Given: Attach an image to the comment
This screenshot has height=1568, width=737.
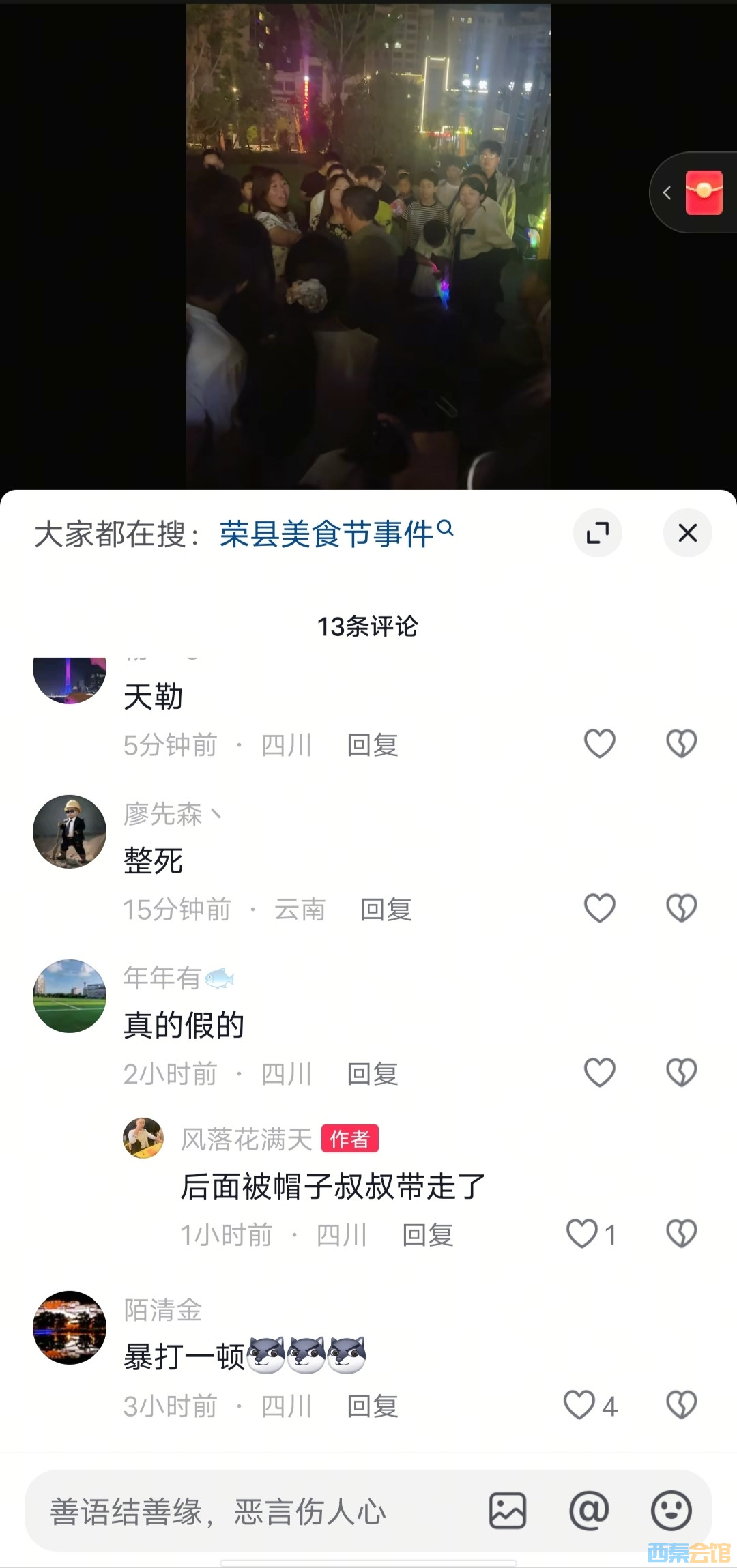Looking at the screenshot, I should (x=507, y=1511).
